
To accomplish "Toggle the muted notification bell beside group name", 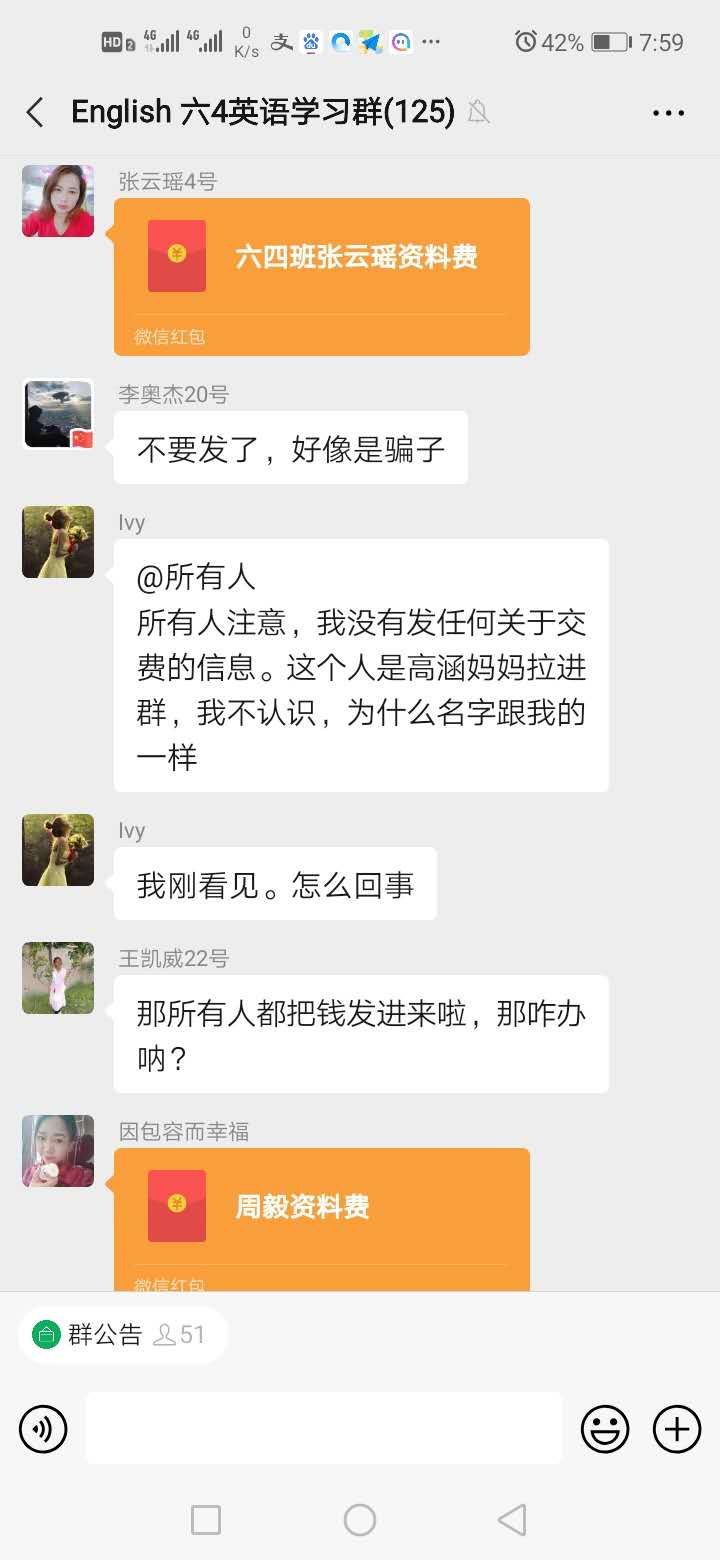I will tap(478, 113).
